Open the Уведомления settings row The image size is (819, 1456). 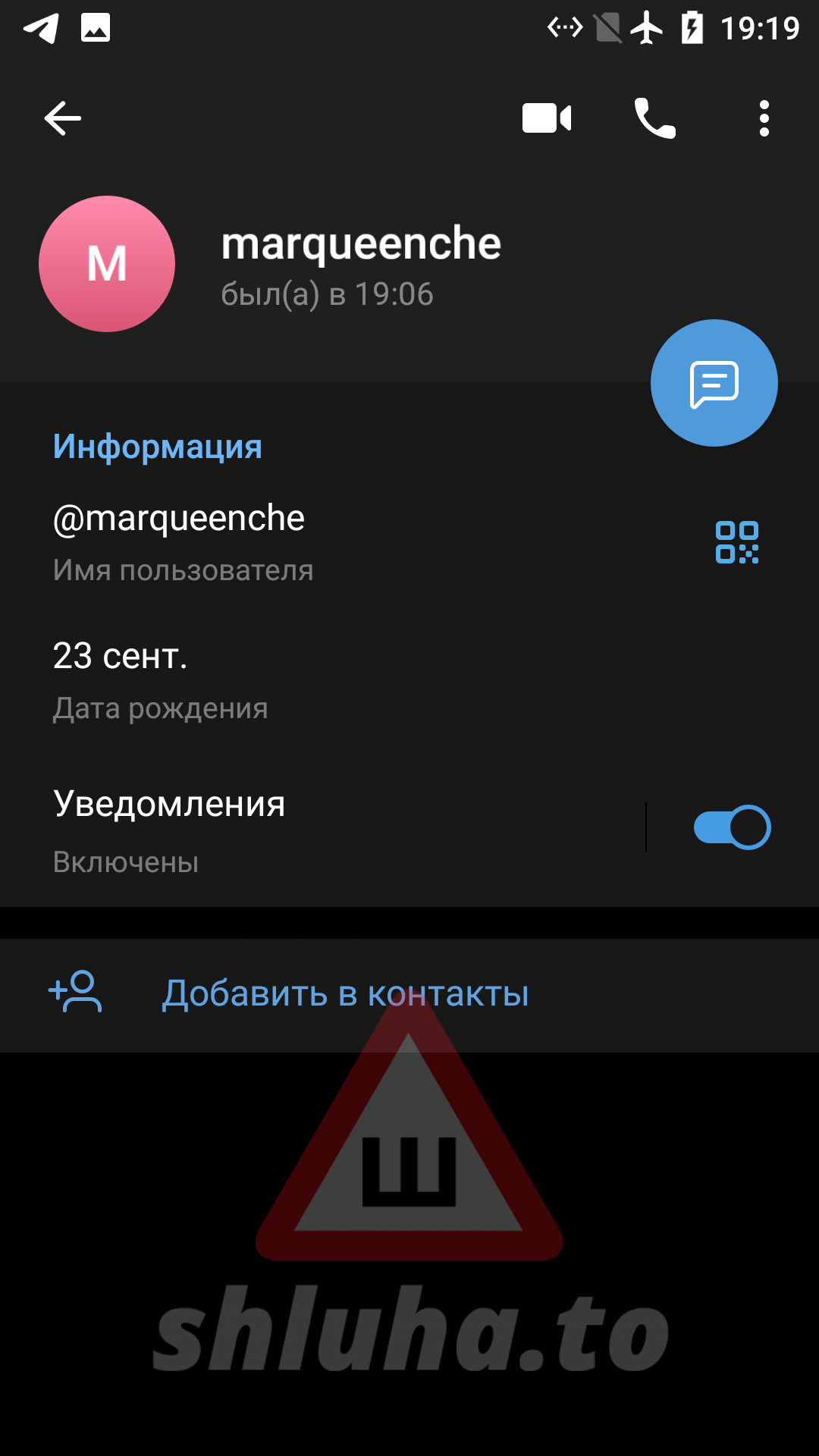[x=322, y=831]
